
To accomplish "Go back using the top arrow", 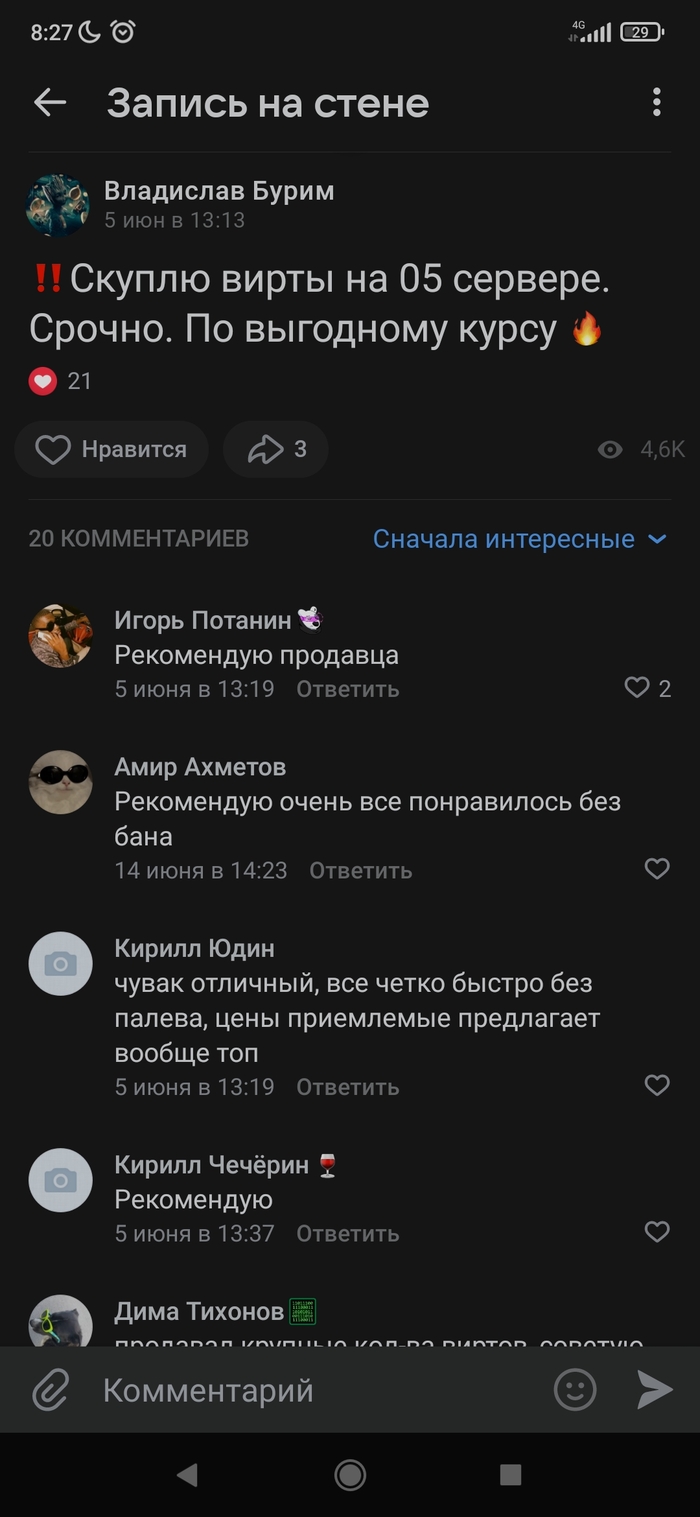I will (x=49, y=102).
